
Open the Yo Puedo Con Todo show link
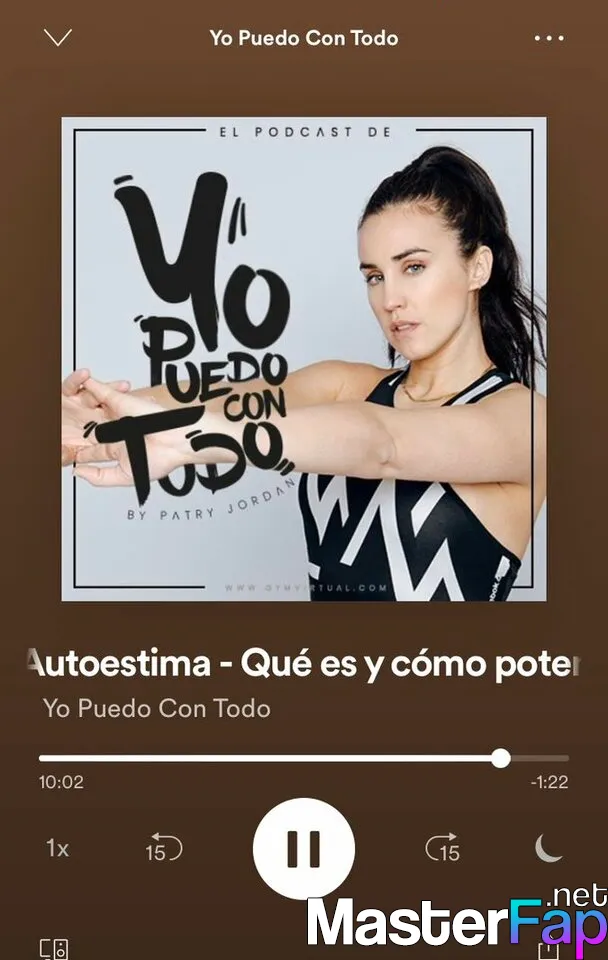[x=157, y=709]
